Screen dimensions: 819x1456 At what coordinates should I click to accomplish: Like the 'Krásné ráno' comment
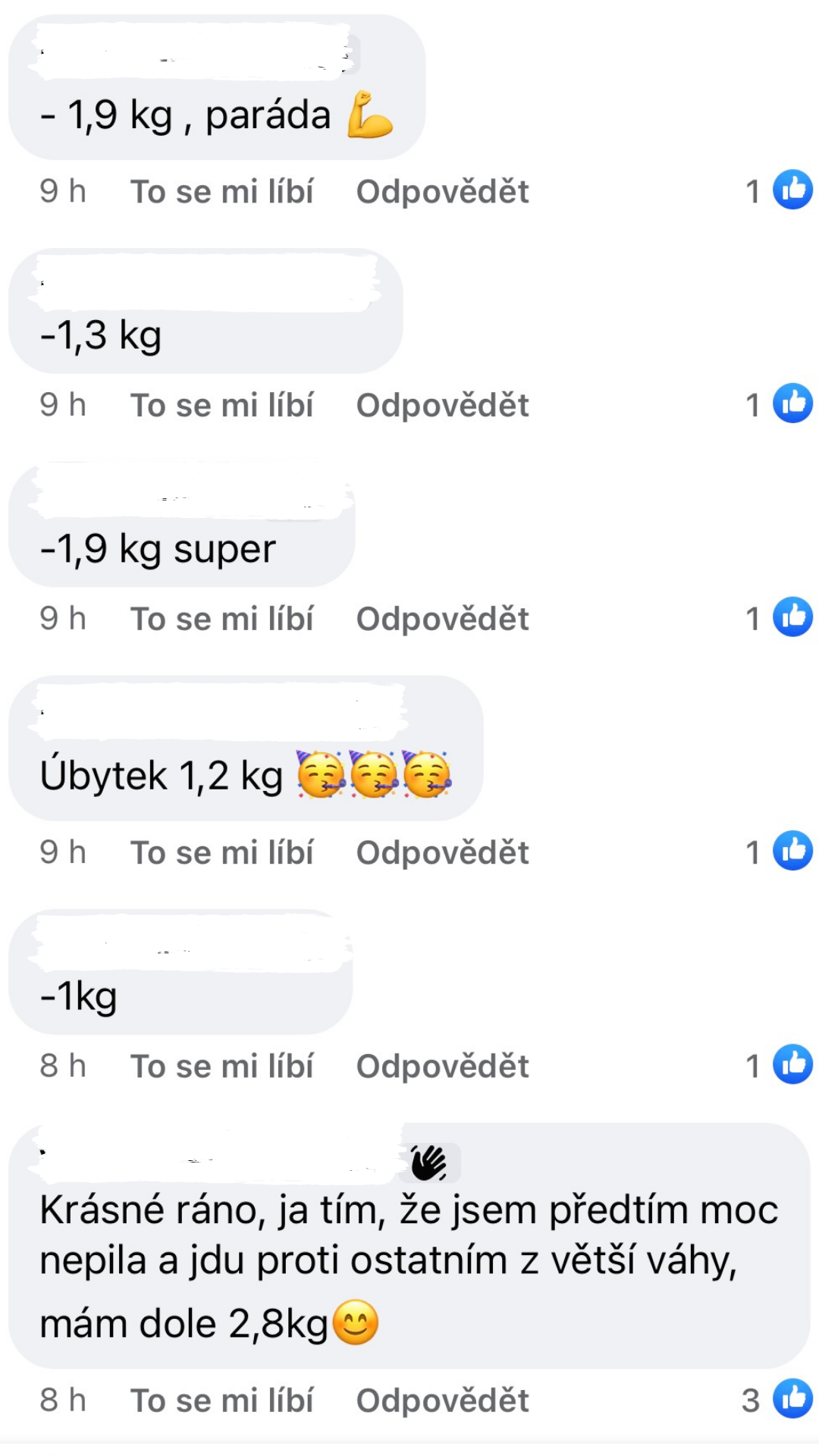click(221, 1401)
